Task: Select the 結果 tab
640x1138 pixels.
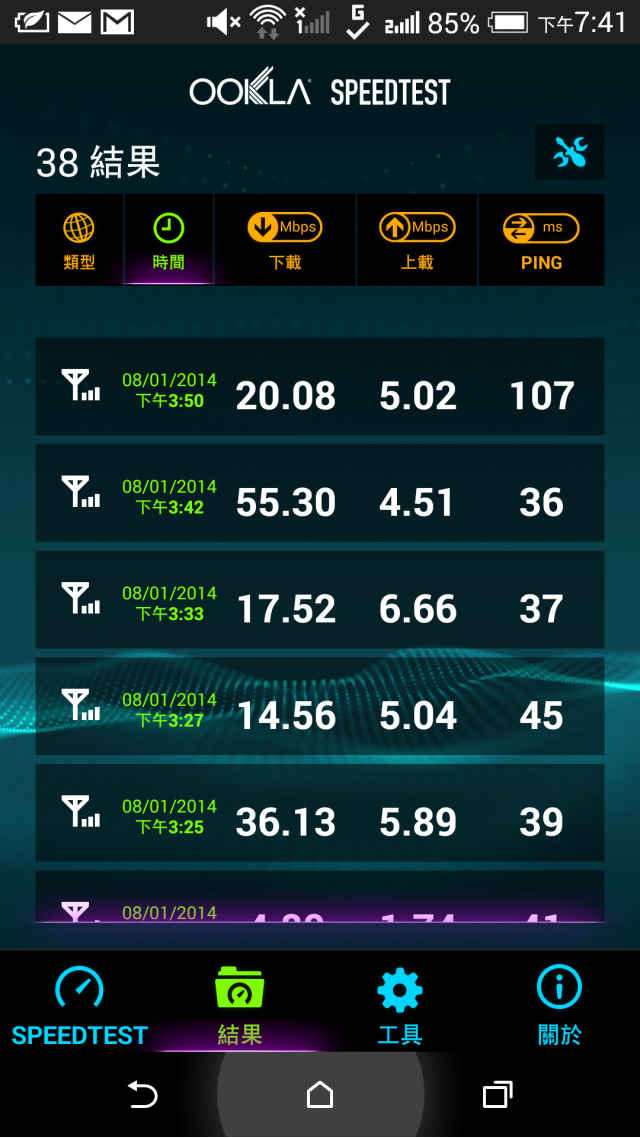Action: tap(240, 1005)
